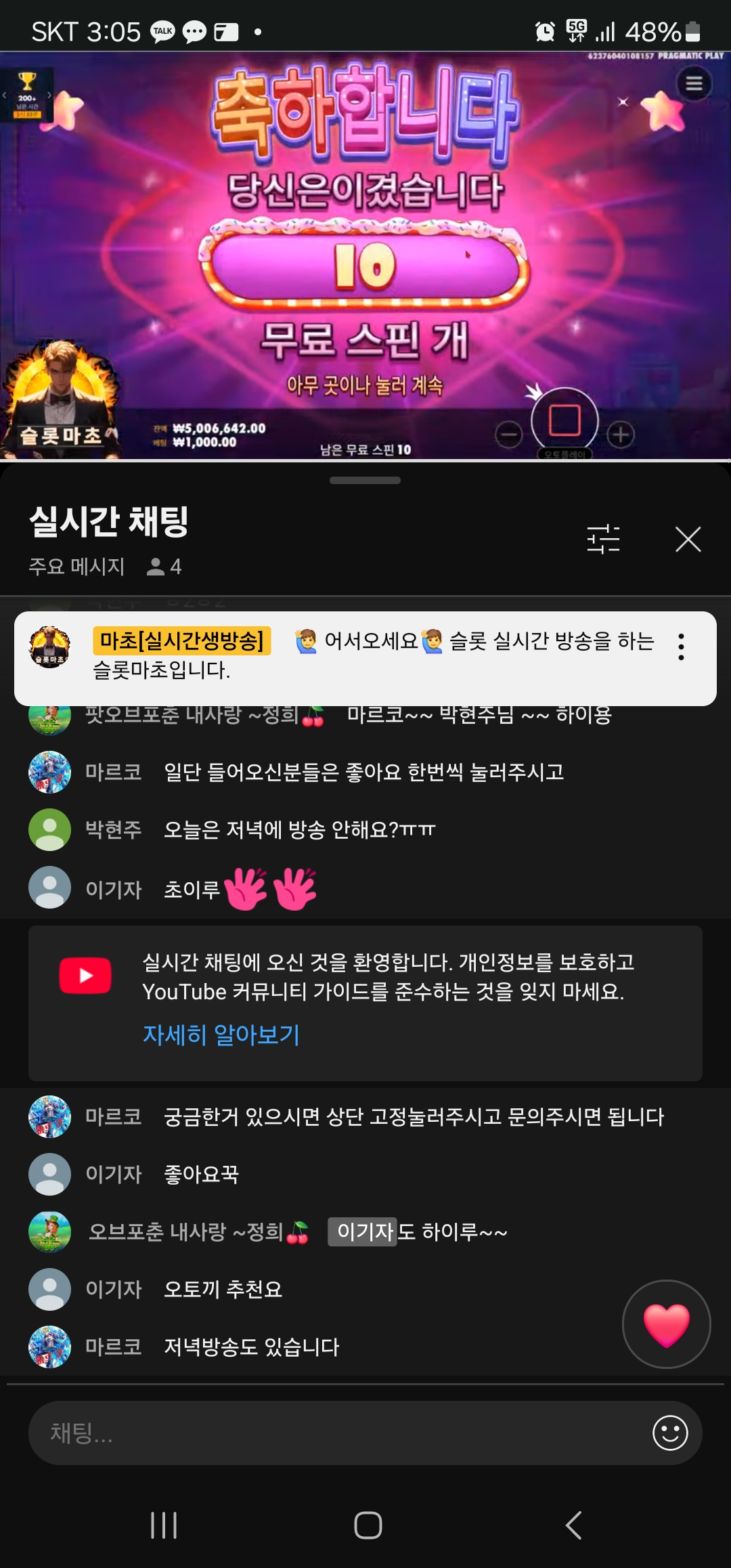Open the 자세히 알아보기 link
The image size is (731, 1568).
[x=221, y=1035]
